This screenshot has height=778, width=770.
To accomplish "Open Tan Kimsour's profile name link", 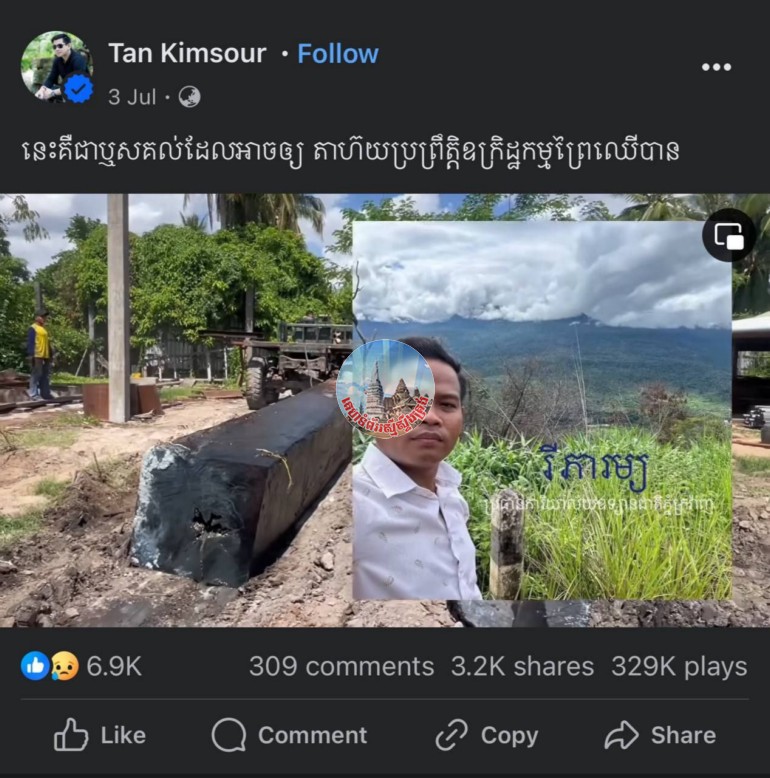I will (x=187, y=54).
